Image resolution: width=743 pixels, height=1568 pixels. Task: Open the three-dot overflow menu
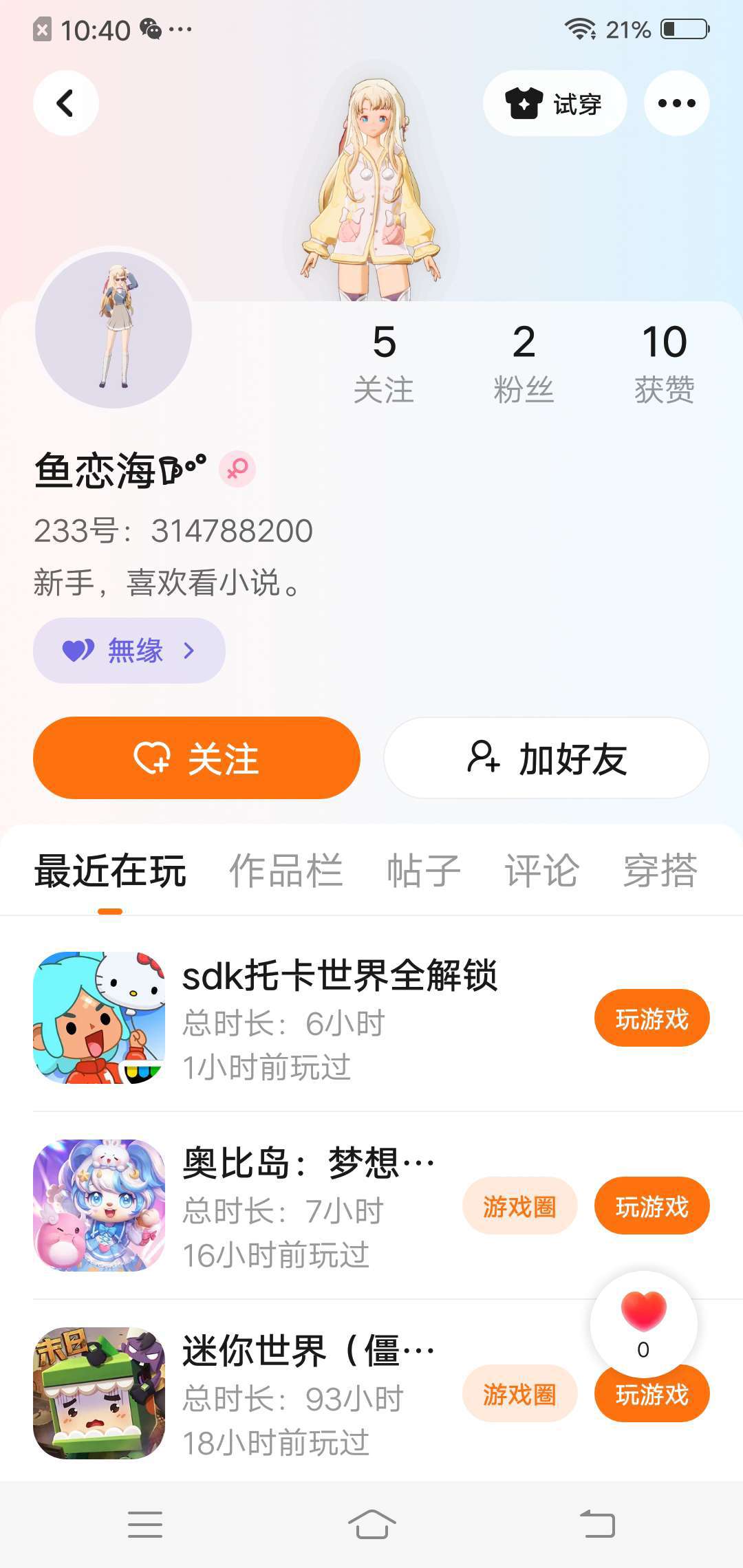(x=676, y=103)
